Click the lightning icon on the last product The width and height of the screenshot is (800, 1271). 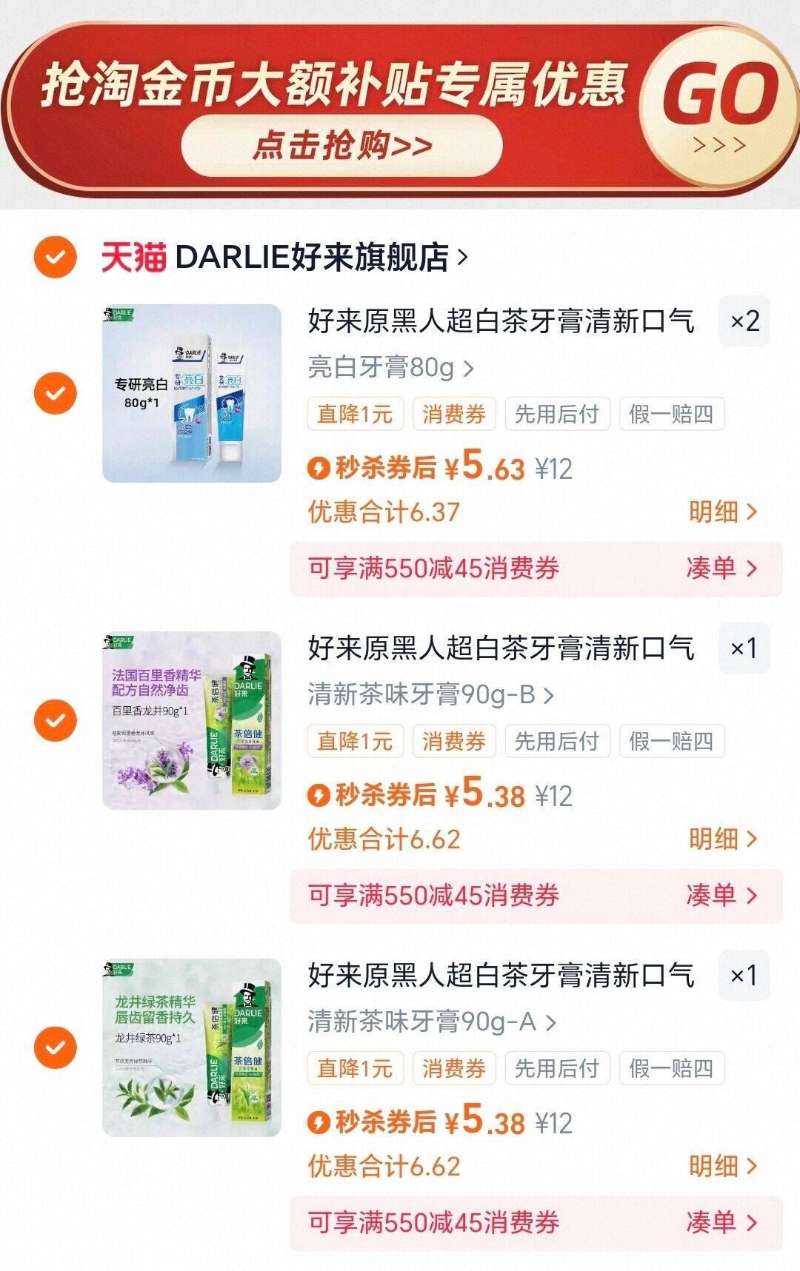319,1120
